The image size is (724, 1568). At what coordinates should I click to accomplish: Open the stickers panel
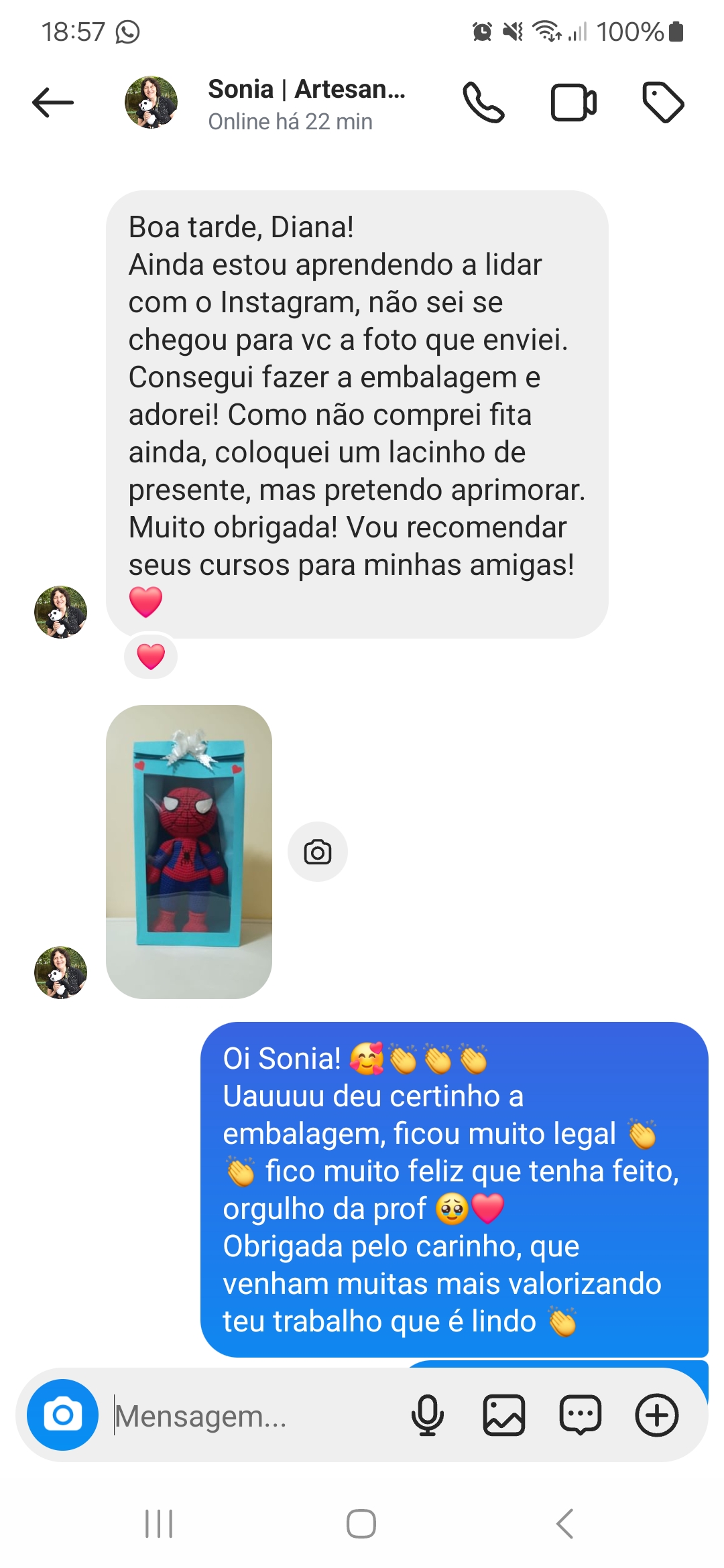pos(581,1415)
